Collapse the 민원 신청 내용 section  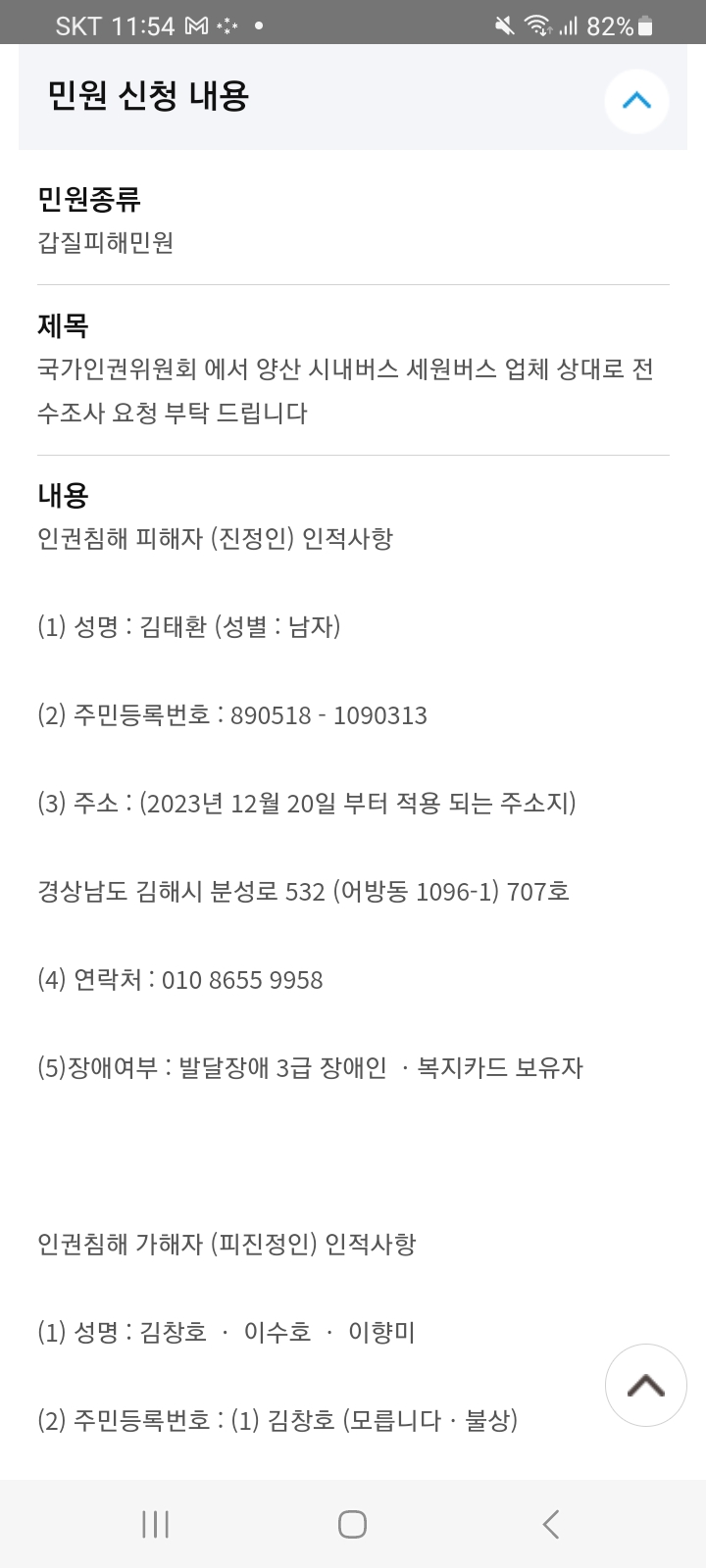(636, 100)
